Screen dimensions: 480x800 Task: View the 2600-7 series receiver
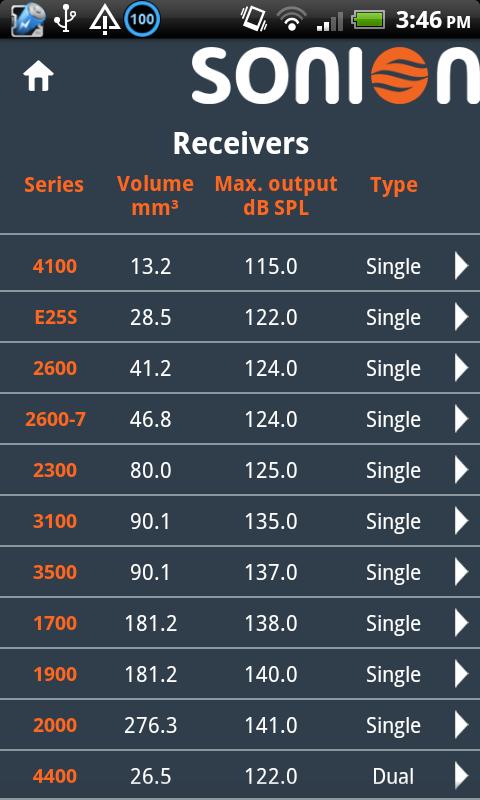point(240,419)
